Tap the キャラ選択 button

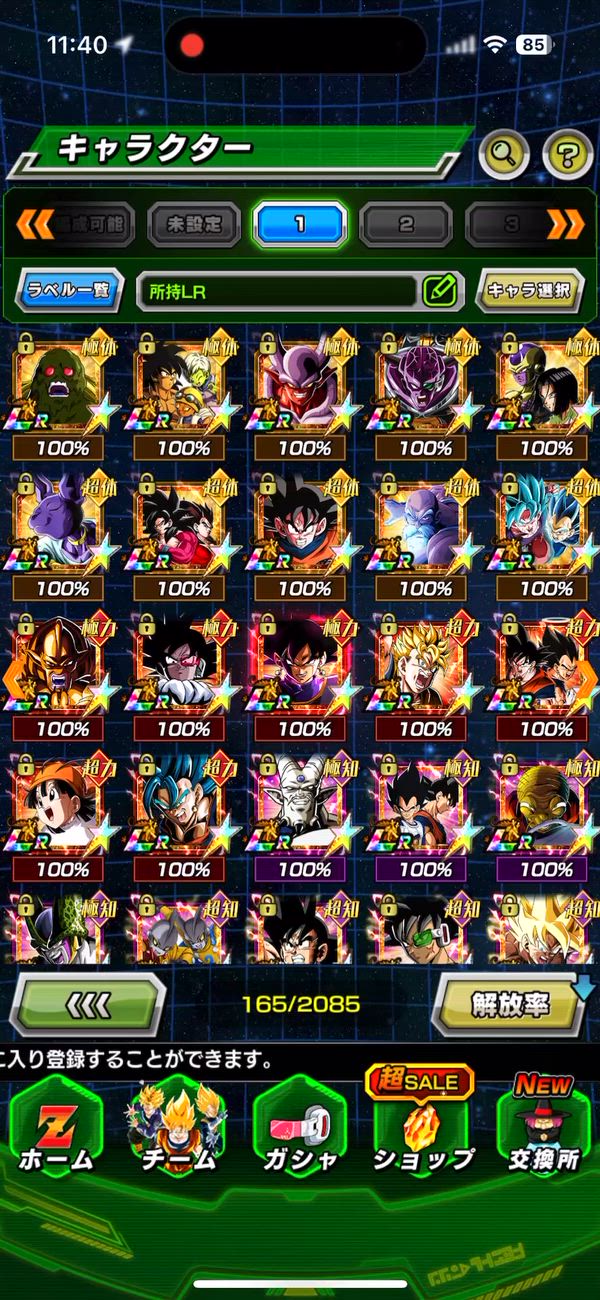530,291
